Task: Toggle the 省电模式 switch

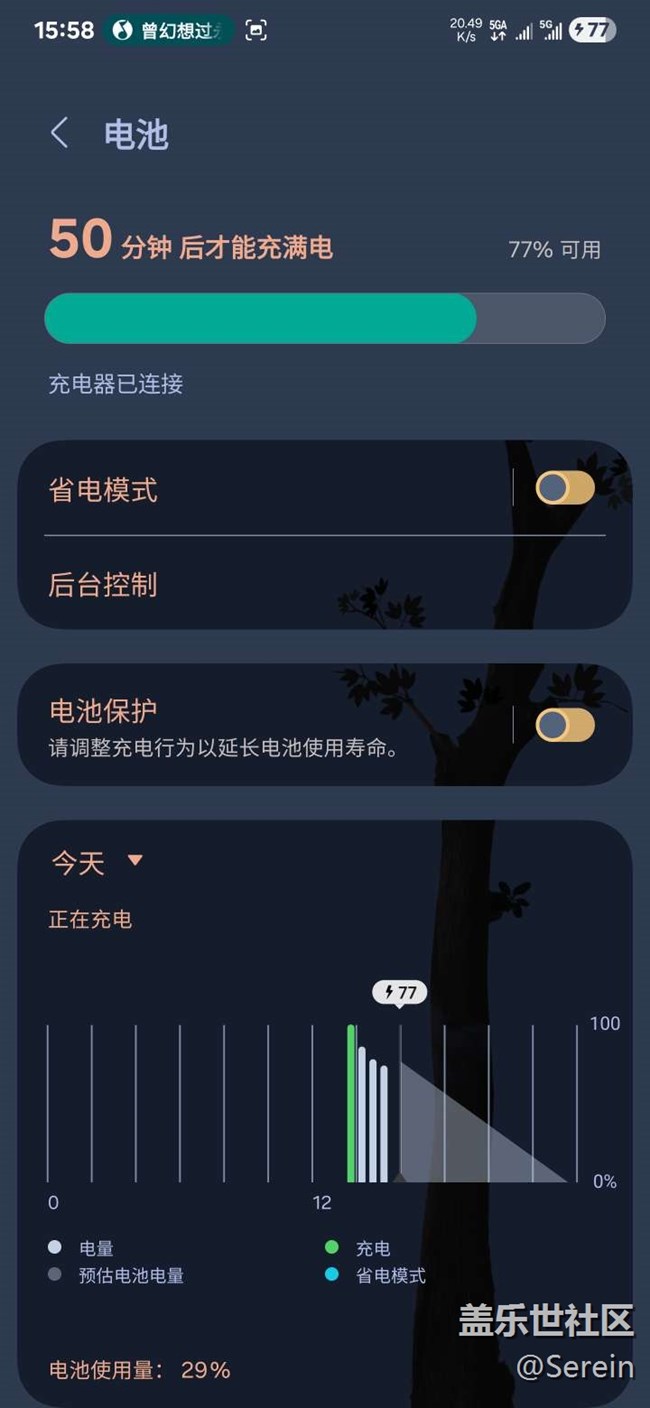Action: click(565, 488)
